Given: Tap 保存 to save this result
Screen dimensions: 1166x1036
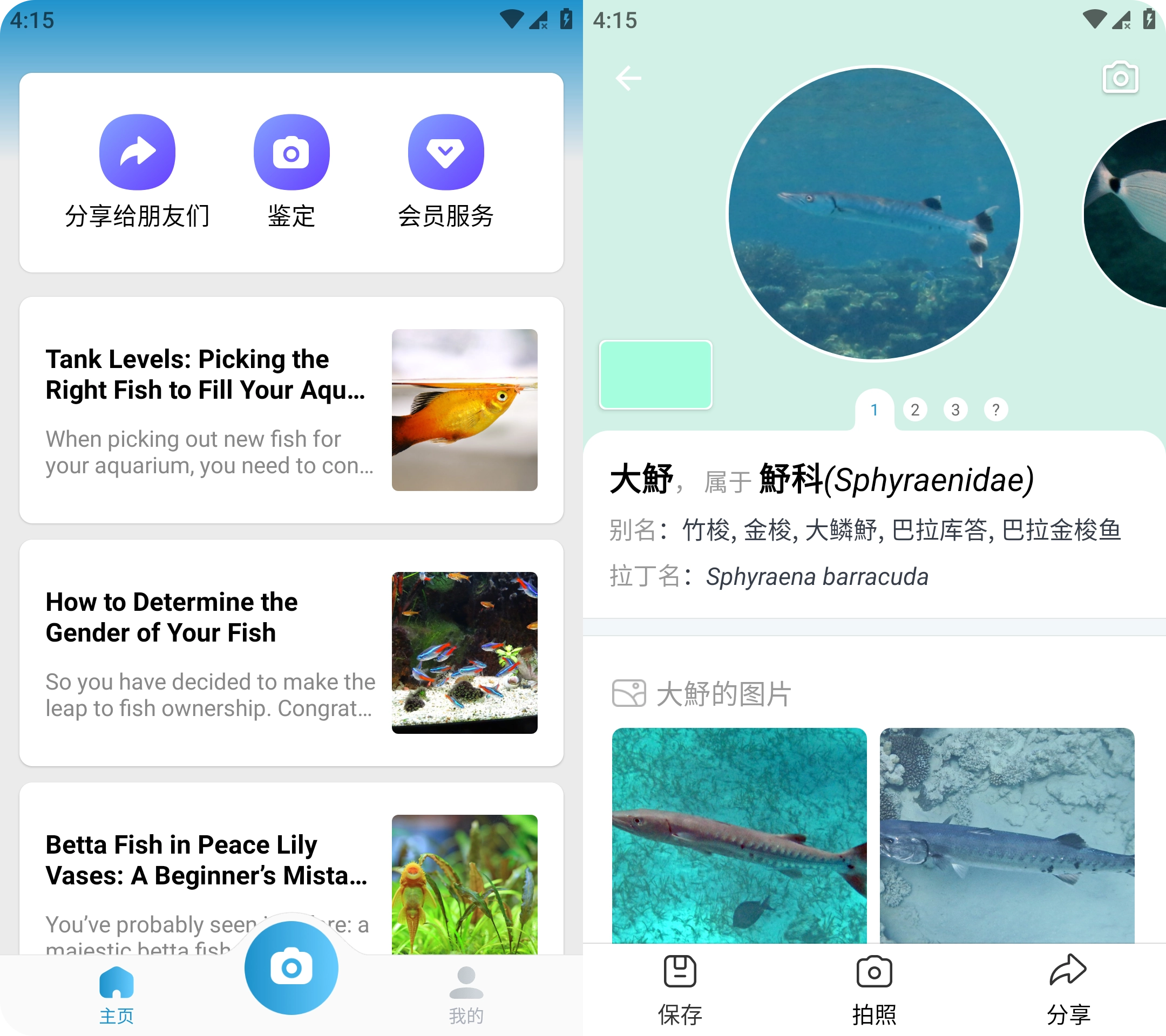Looking at the screenshot, I should point(680,989).
